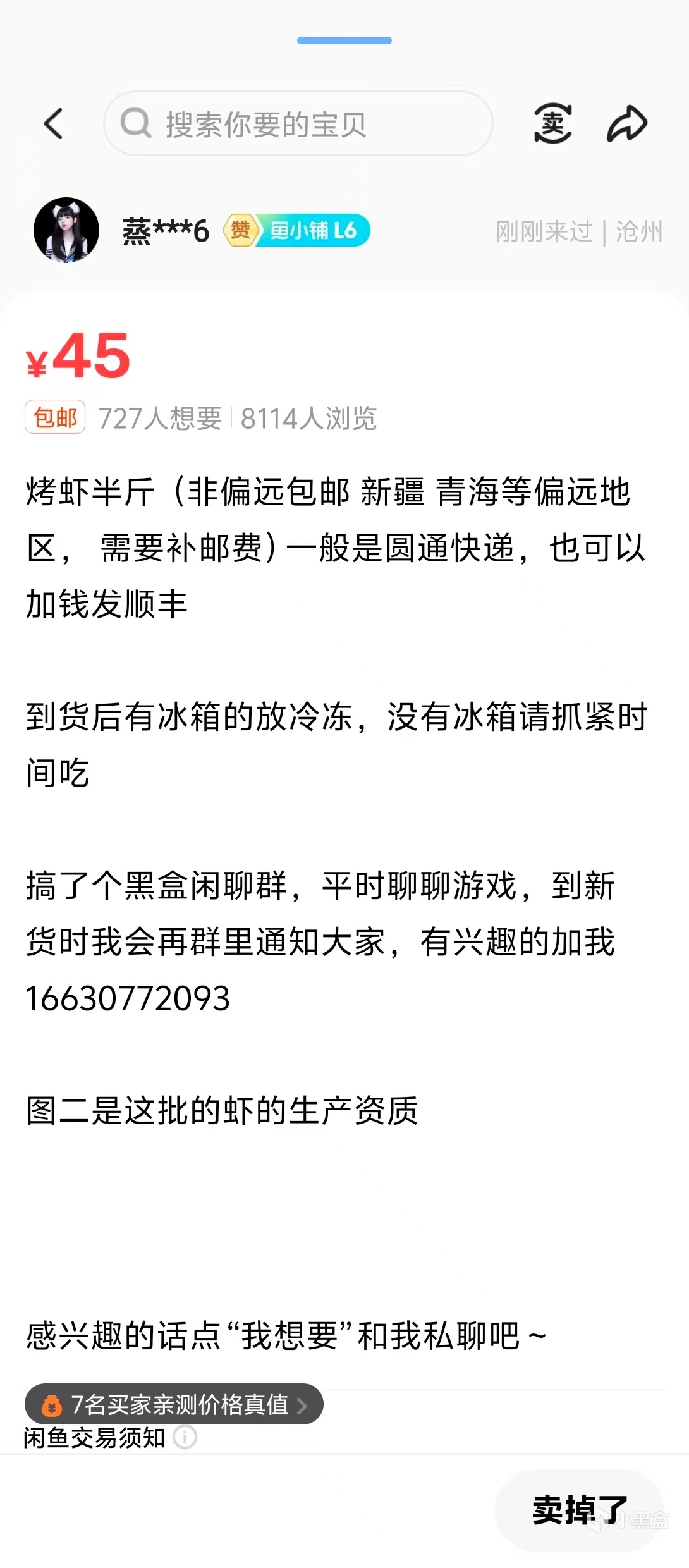Open the 鱼小铺 L6 badge
Image resolution: width=689 pixels, height=1568 pixels.
click(x=312, y=231)
